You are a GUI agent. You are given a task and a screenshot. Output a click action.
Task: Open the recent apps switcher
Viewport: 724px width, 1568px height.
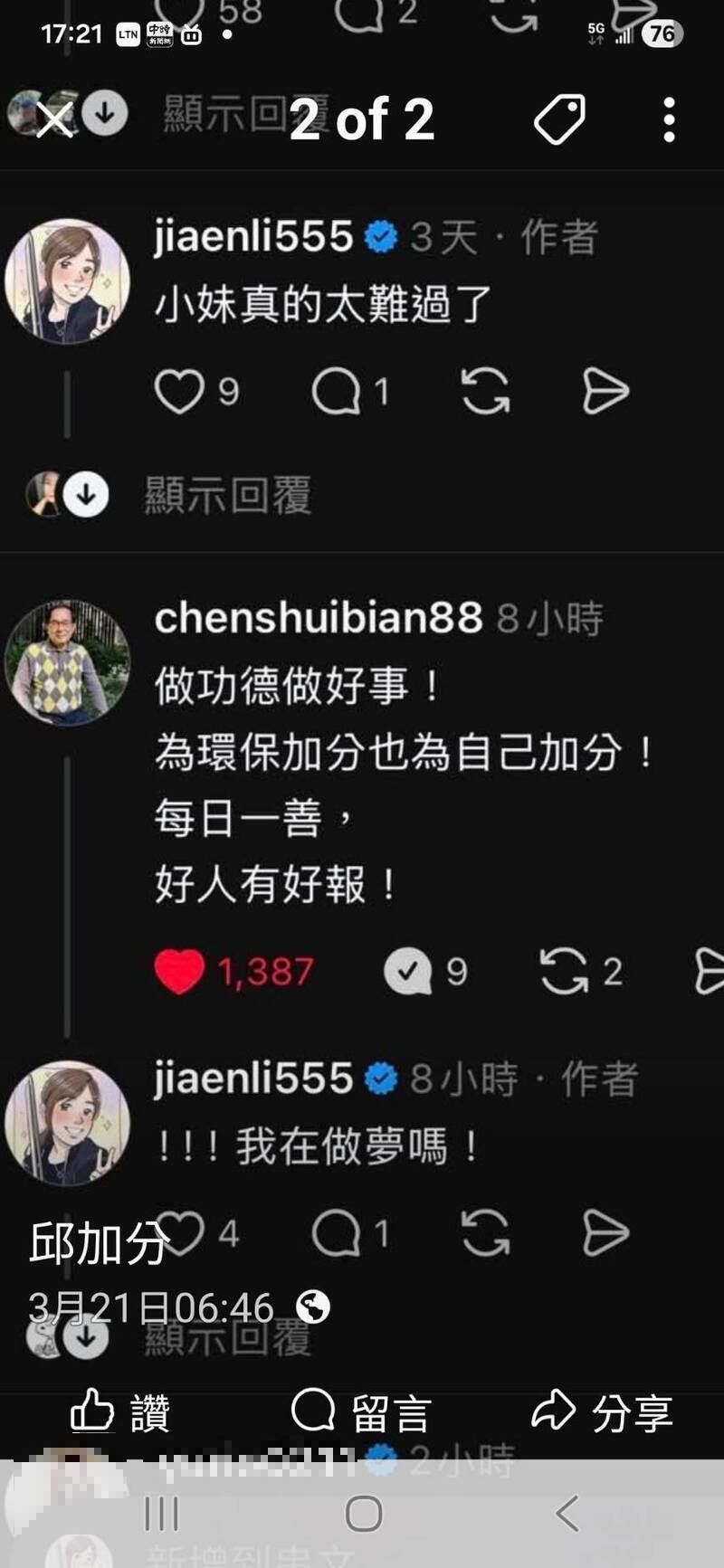(162, 1514)
